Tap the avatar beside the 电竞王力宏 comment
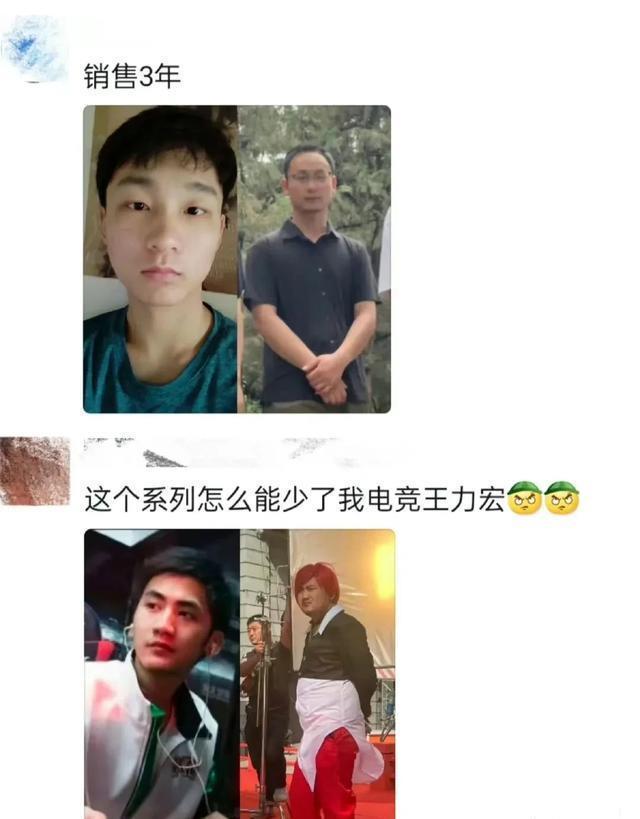 pos(34,472)
